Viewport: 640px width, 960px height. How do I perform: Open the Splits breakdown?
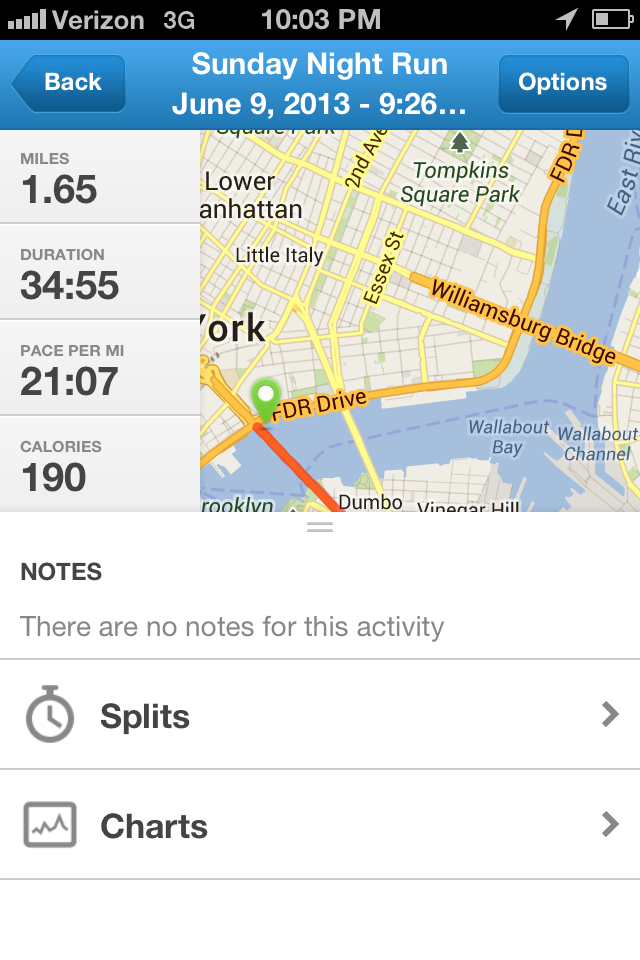coord(320,715)
